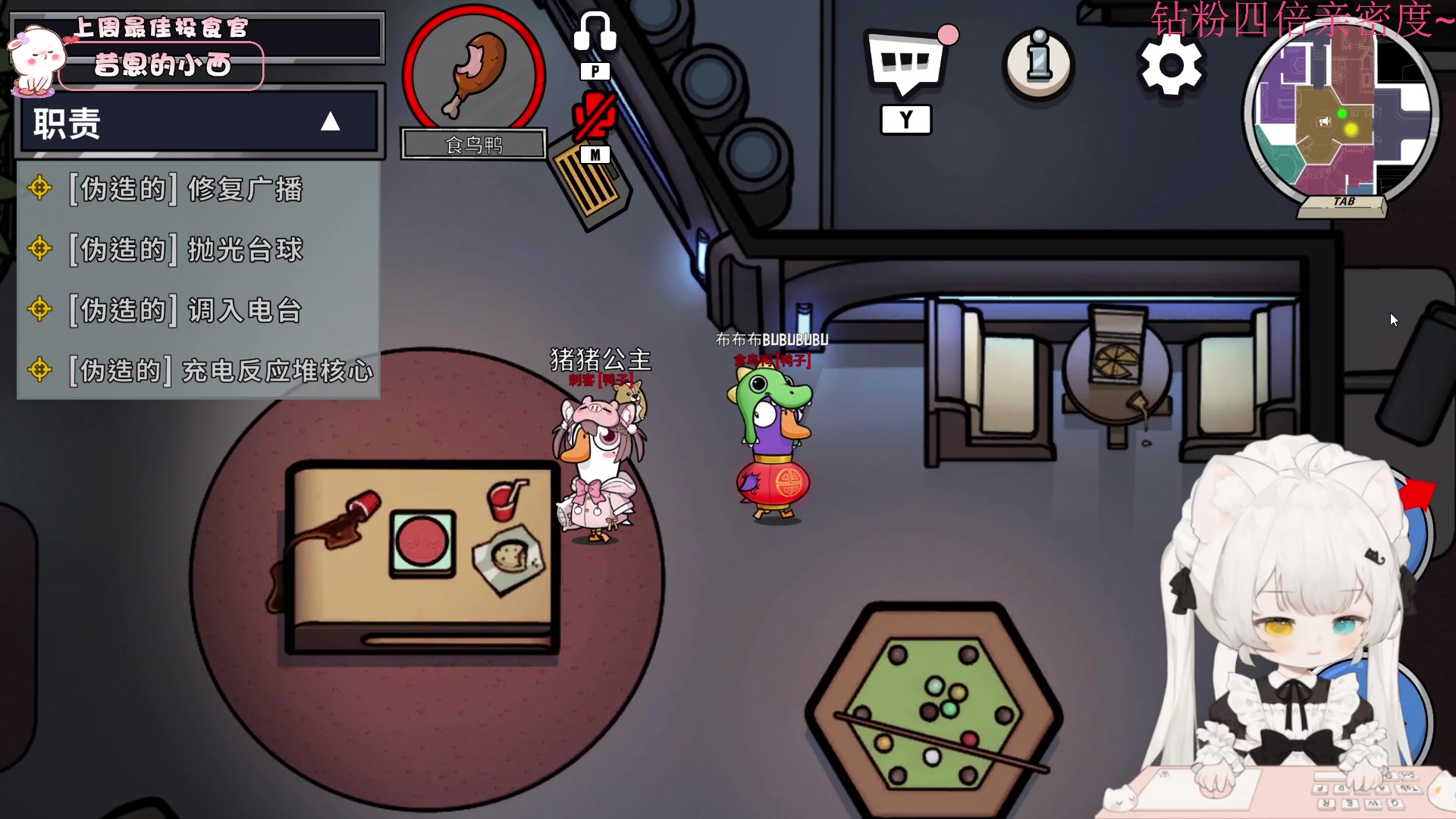This screenshot has width=1456, height=819.
Task: Open the chat bubble
Action: 906,63
